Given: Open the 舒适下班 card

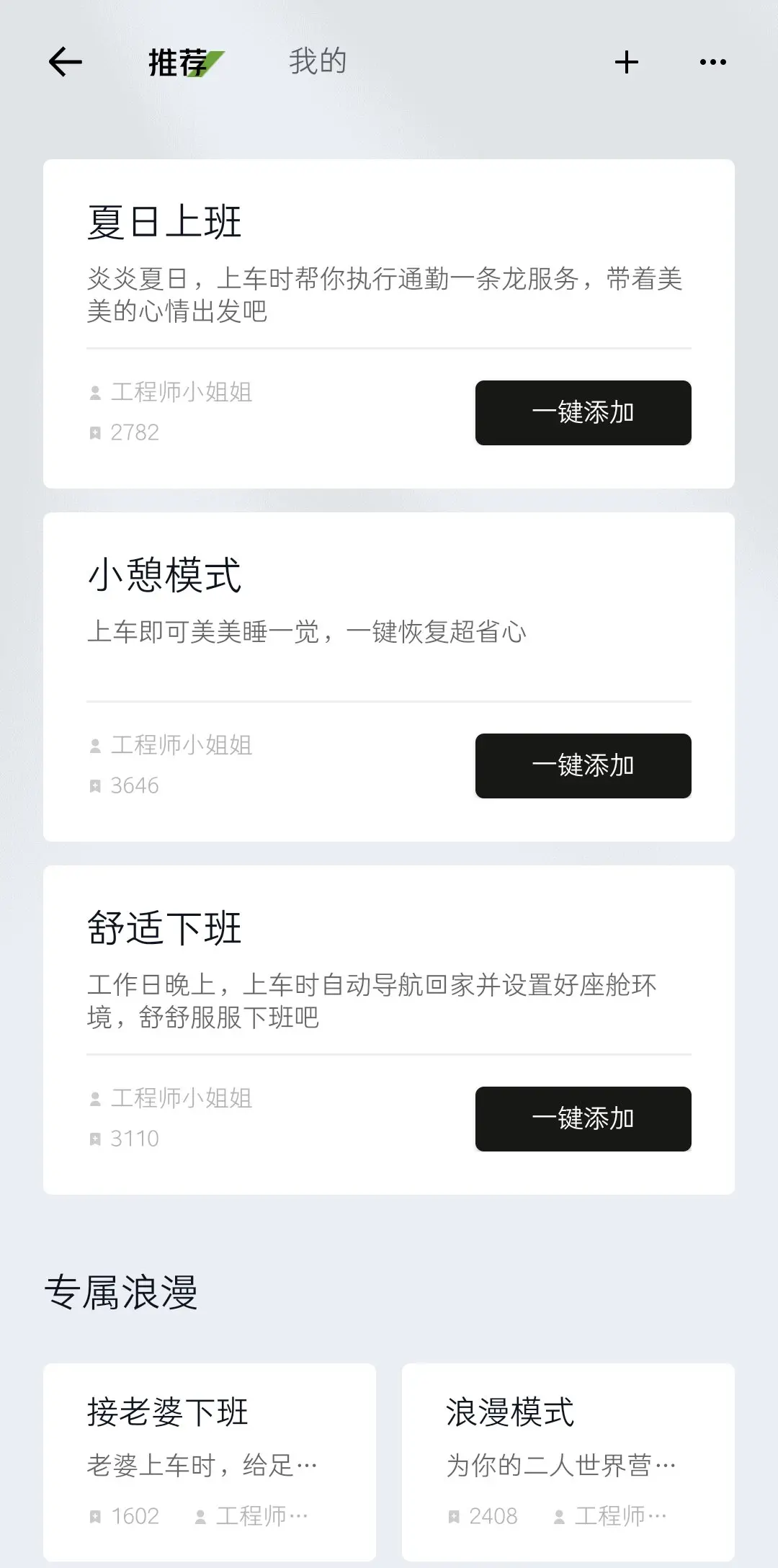Looking at the screenshot, I should click(x=389, y=1030).
